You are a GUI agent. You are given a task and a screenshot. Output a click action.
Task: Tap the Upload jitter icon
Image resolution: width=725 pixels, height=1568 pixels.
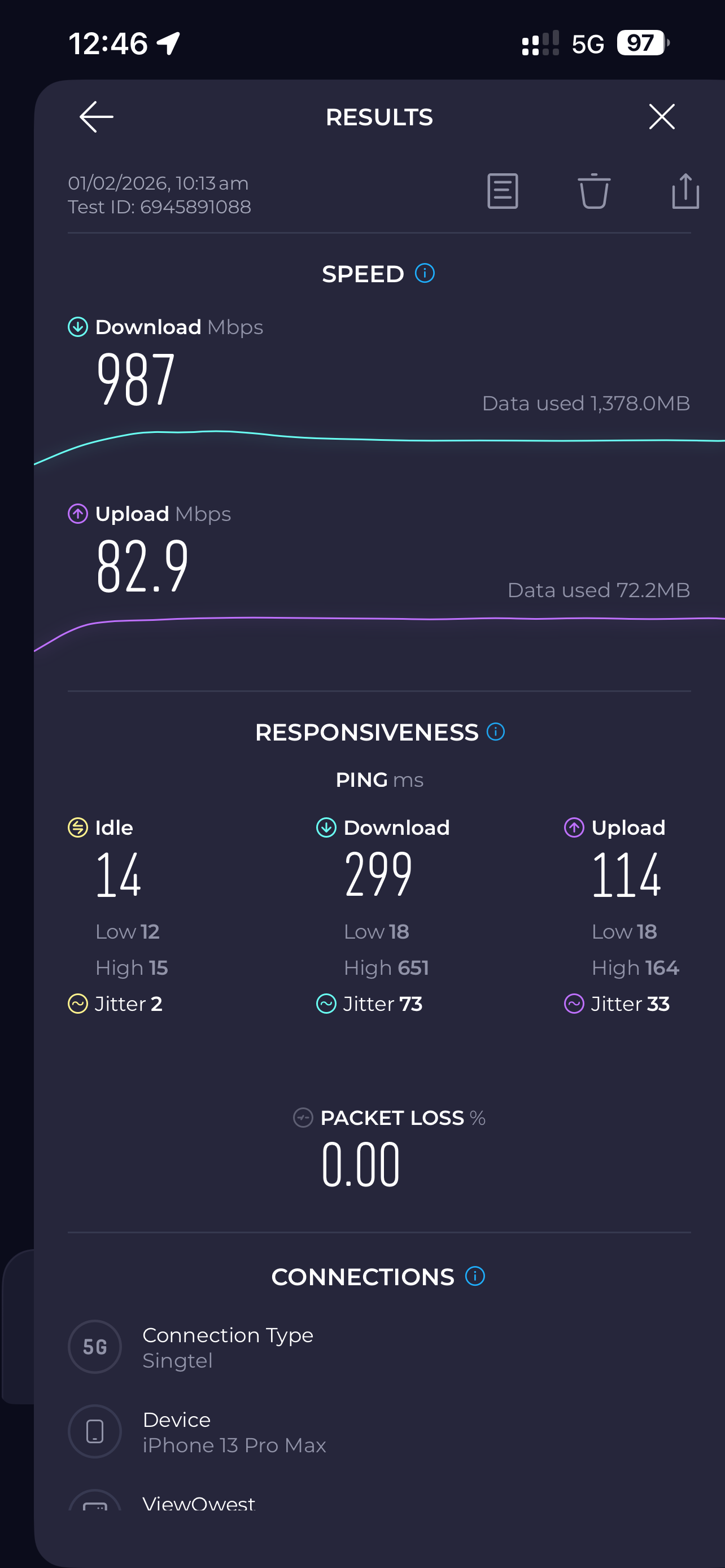(574, 1003)
